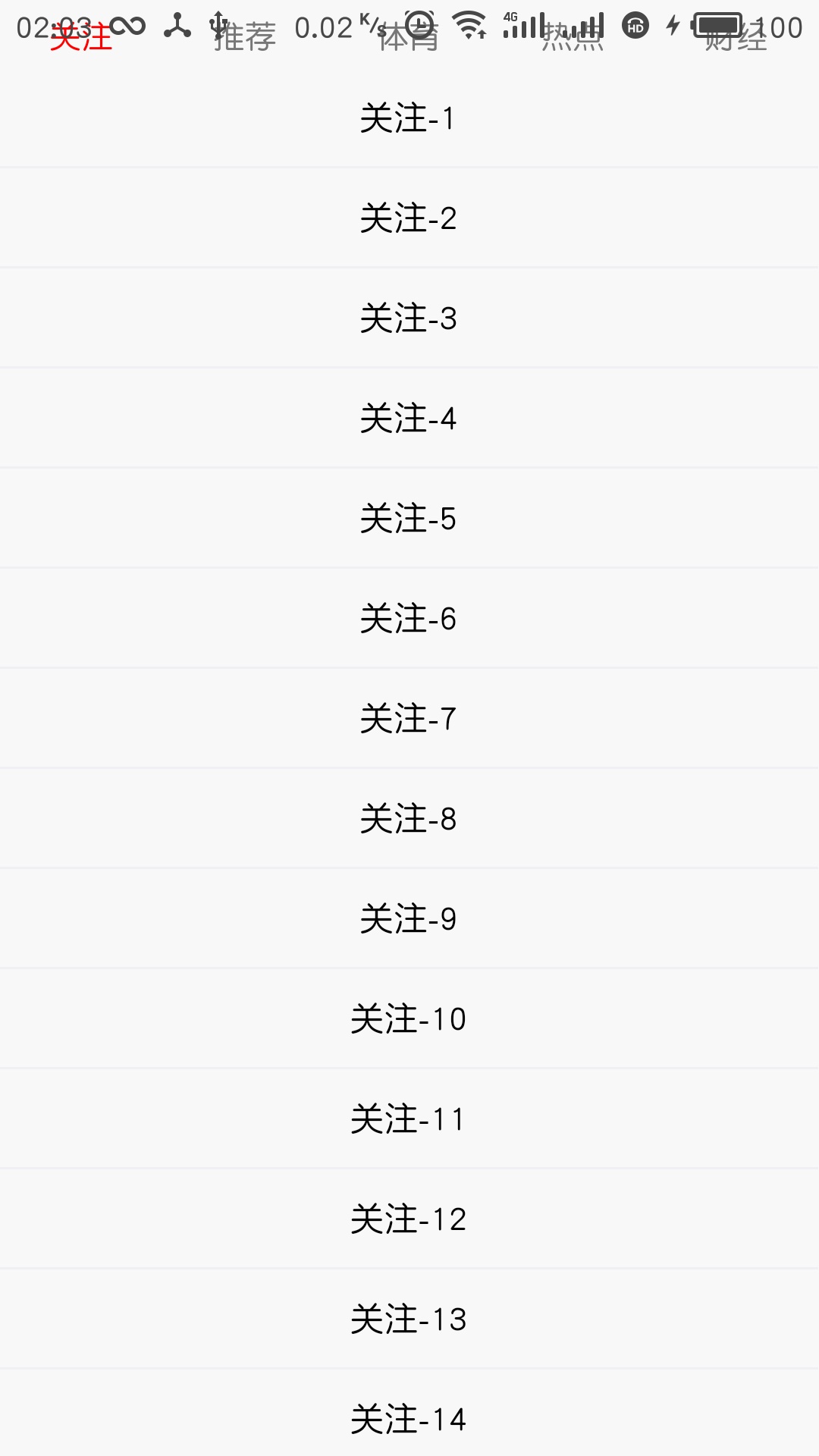Open the 关注-11 entry

point(408,1119)
